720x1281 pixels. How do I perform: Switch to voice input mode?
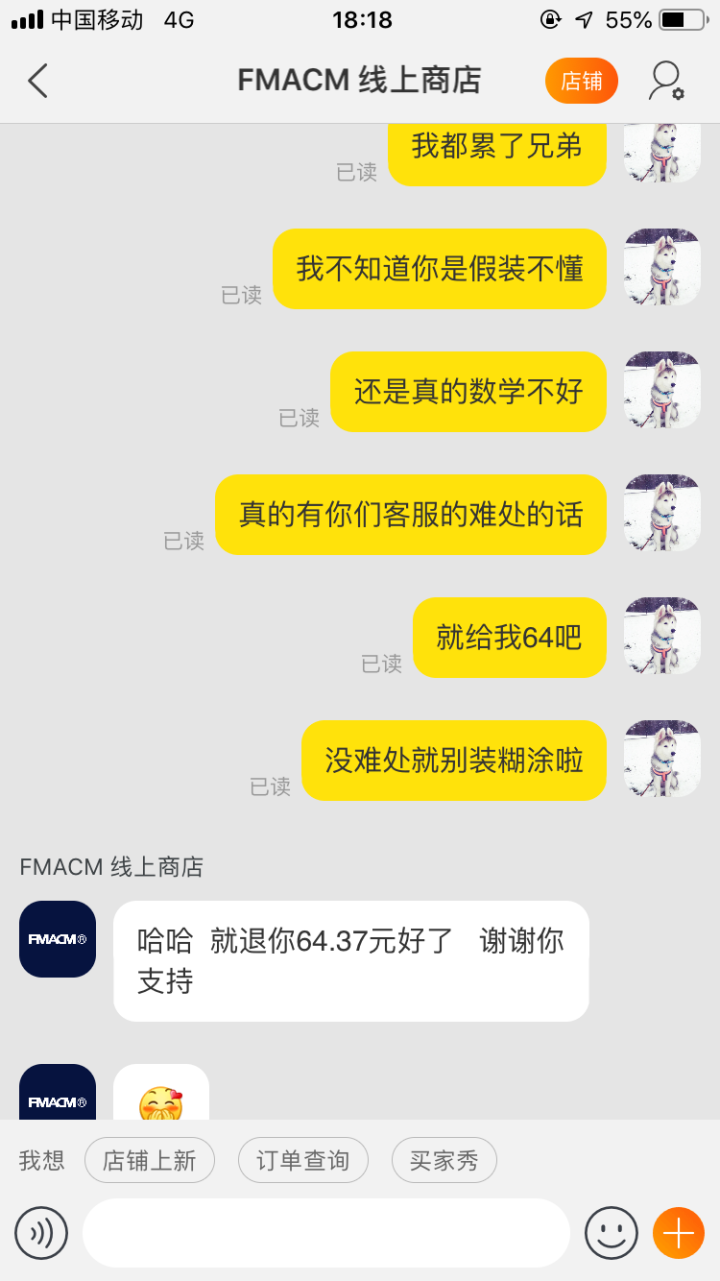(x=41, y=1233)
